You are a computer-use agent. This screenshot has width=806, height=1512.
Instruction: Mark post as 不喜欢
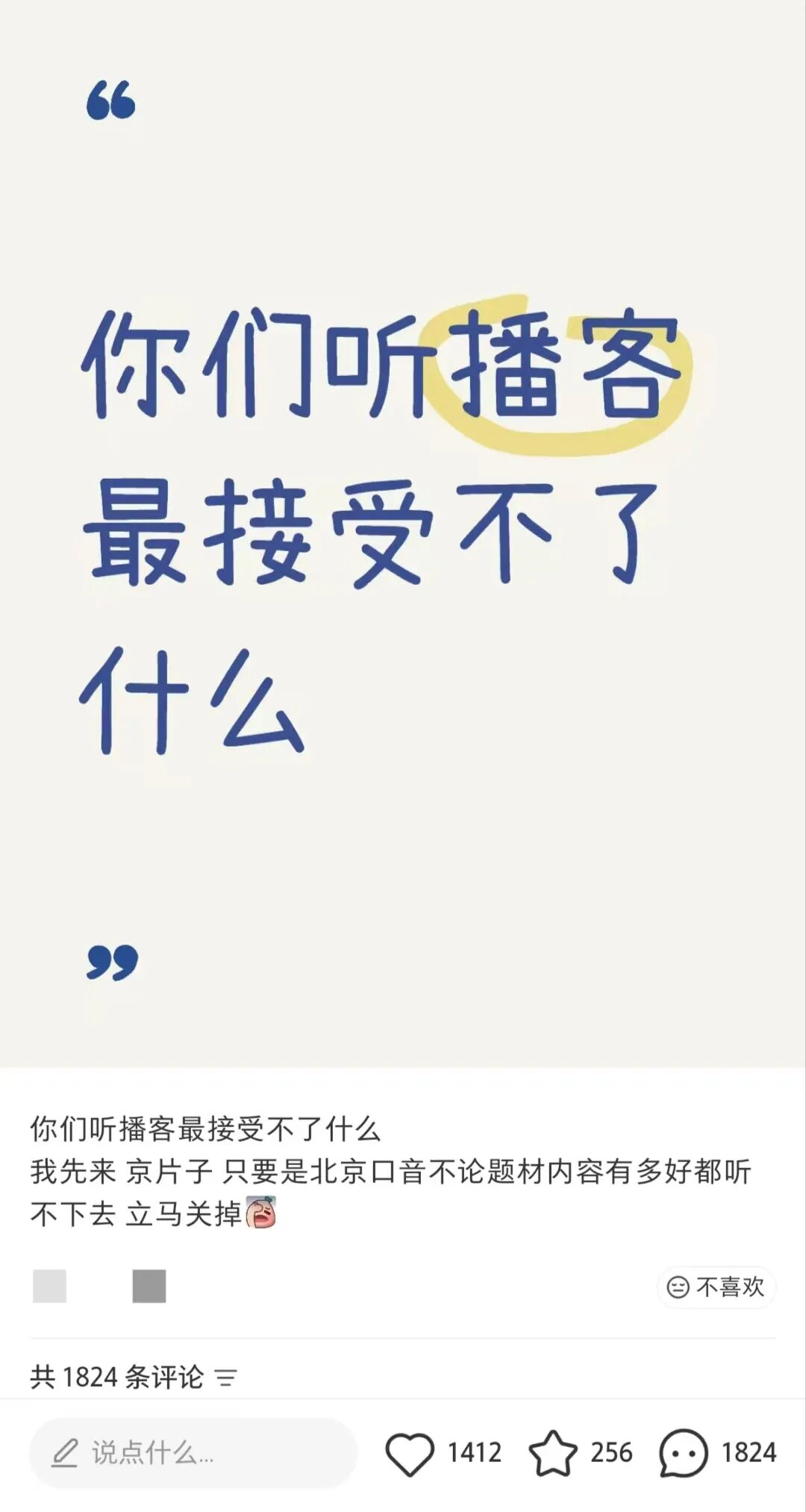coord(716,1287)
